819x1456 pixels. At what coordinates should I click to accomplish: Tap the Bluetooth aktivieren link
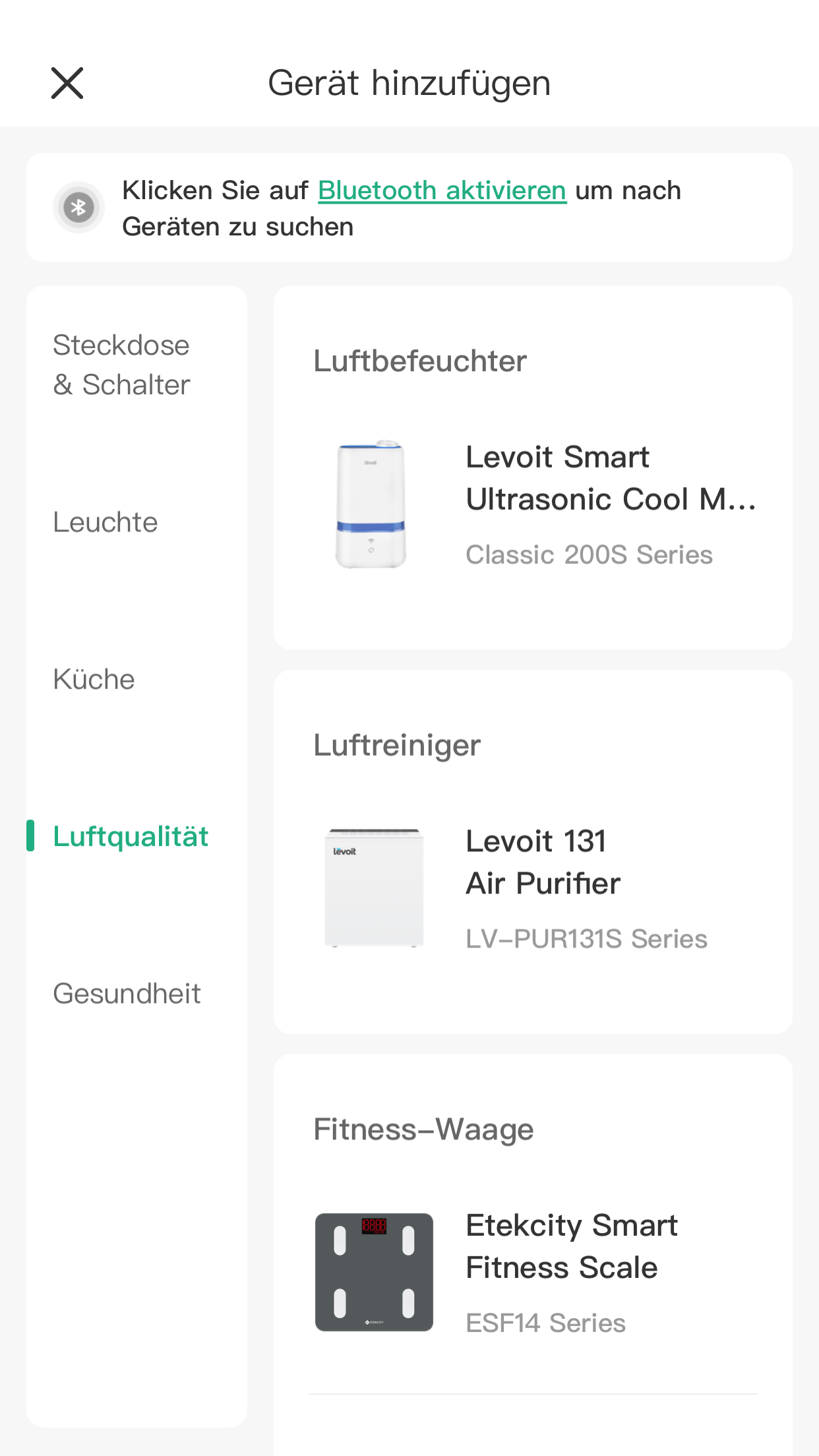tap(442, 191)
